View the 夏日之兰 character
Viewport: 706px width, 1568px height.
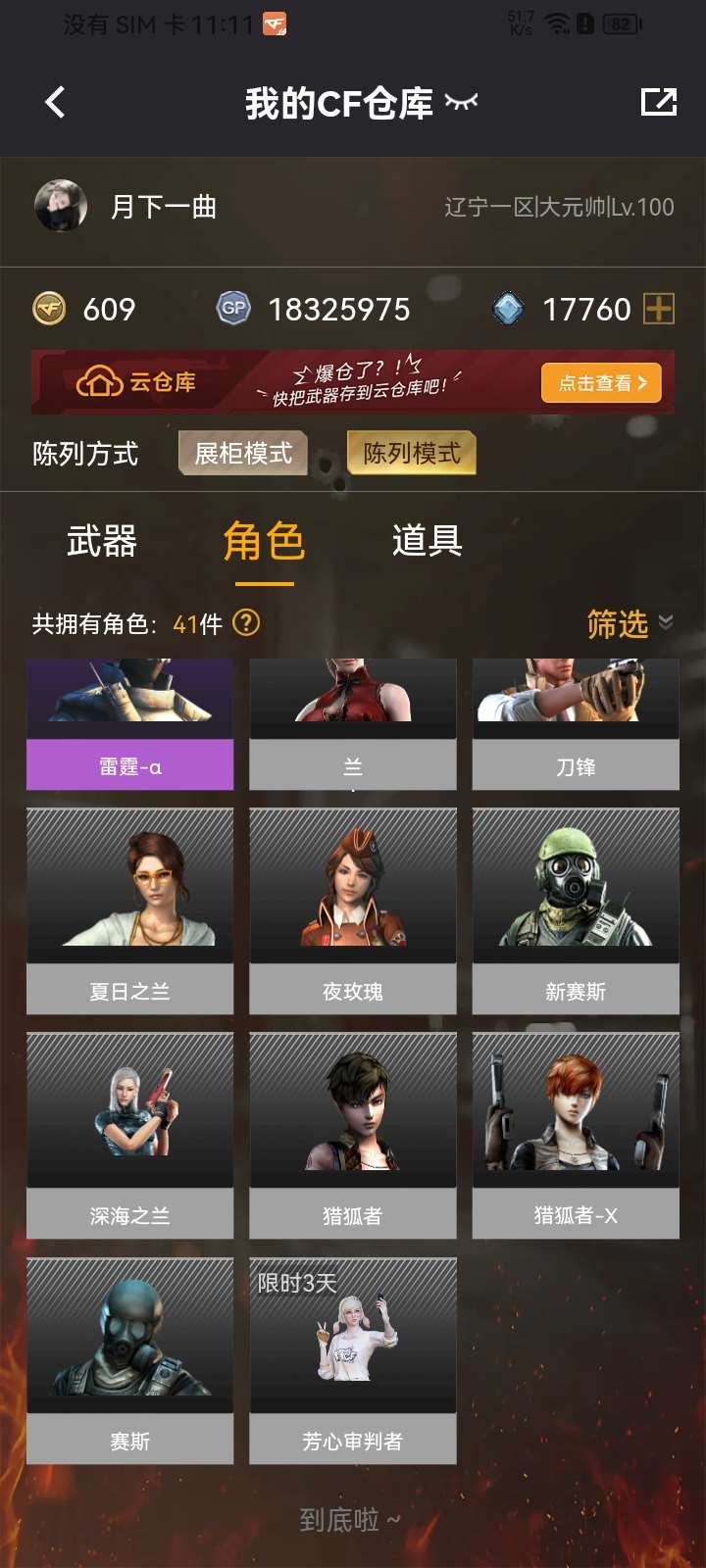coord(130,910)
